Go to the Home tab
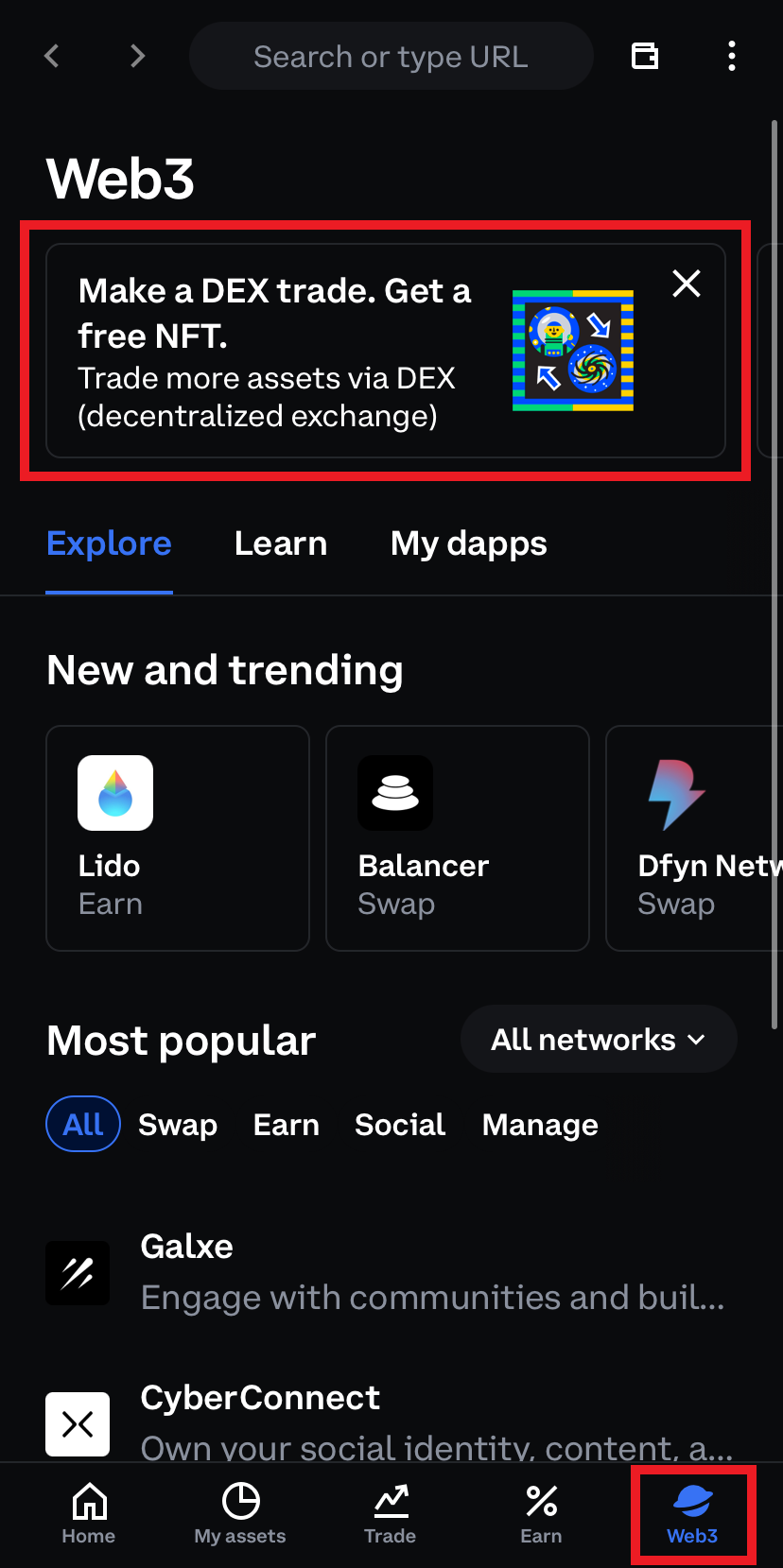 tap(89, 1514)
